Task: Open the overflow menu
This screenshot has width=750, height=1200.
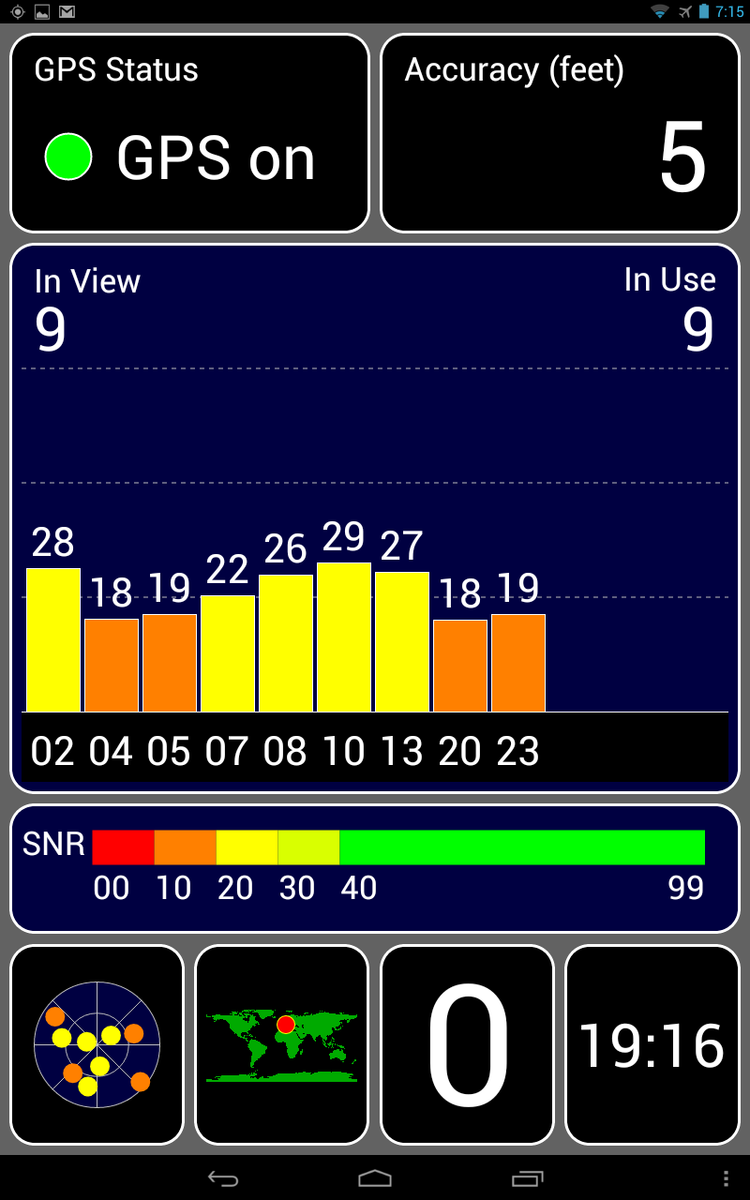Action: point(726,1179)
